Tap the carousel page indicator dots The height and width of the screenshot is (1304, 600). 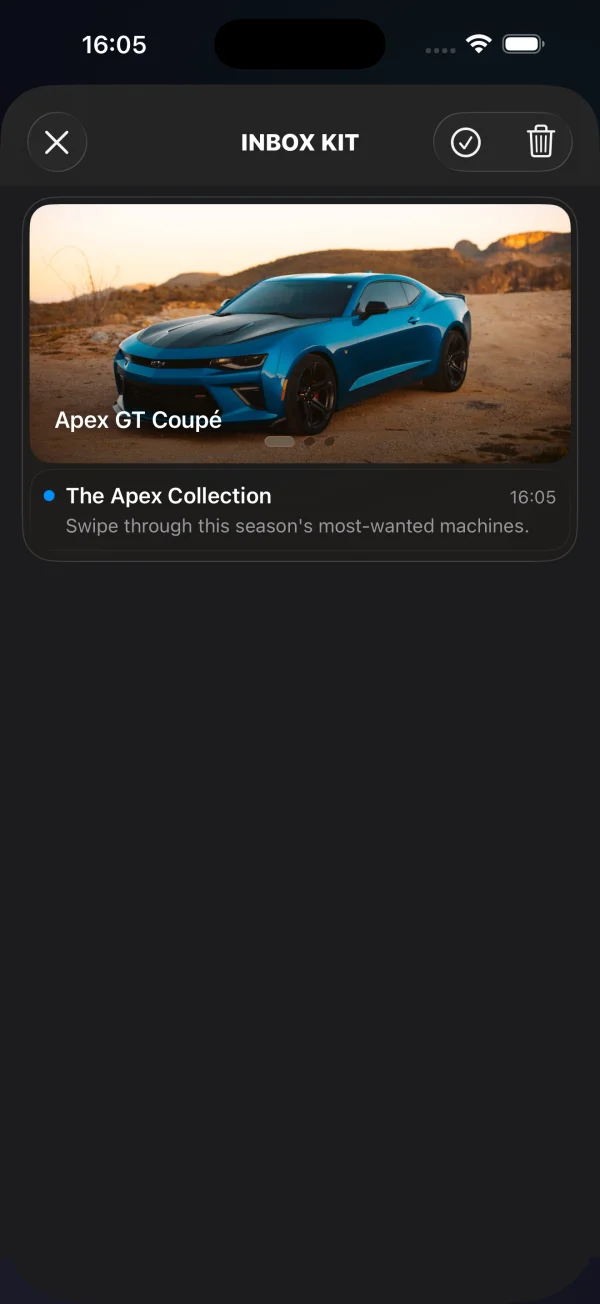[300, 441]
